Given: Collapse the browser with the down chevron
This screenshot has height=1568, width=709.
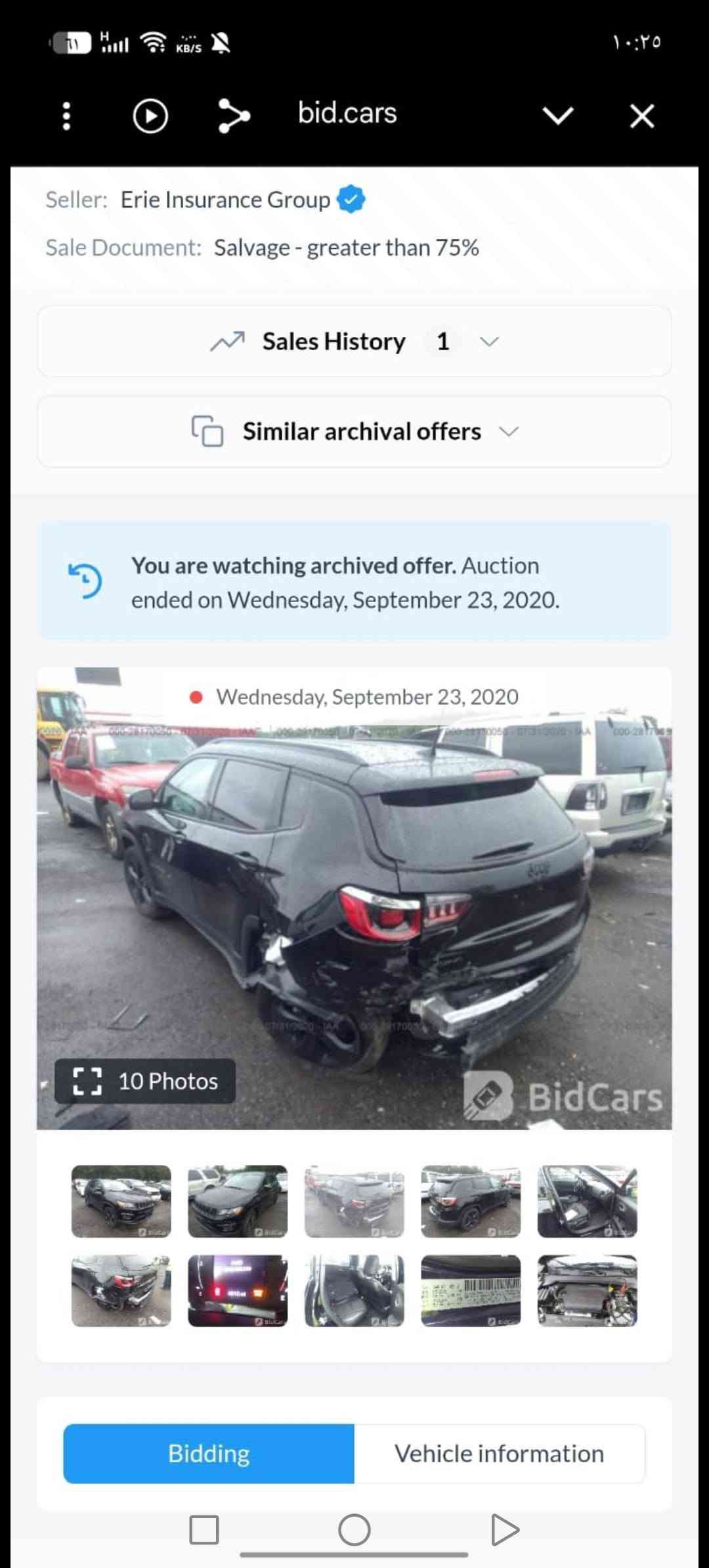Looking at the screenshot, I should [x=558, y=116].
